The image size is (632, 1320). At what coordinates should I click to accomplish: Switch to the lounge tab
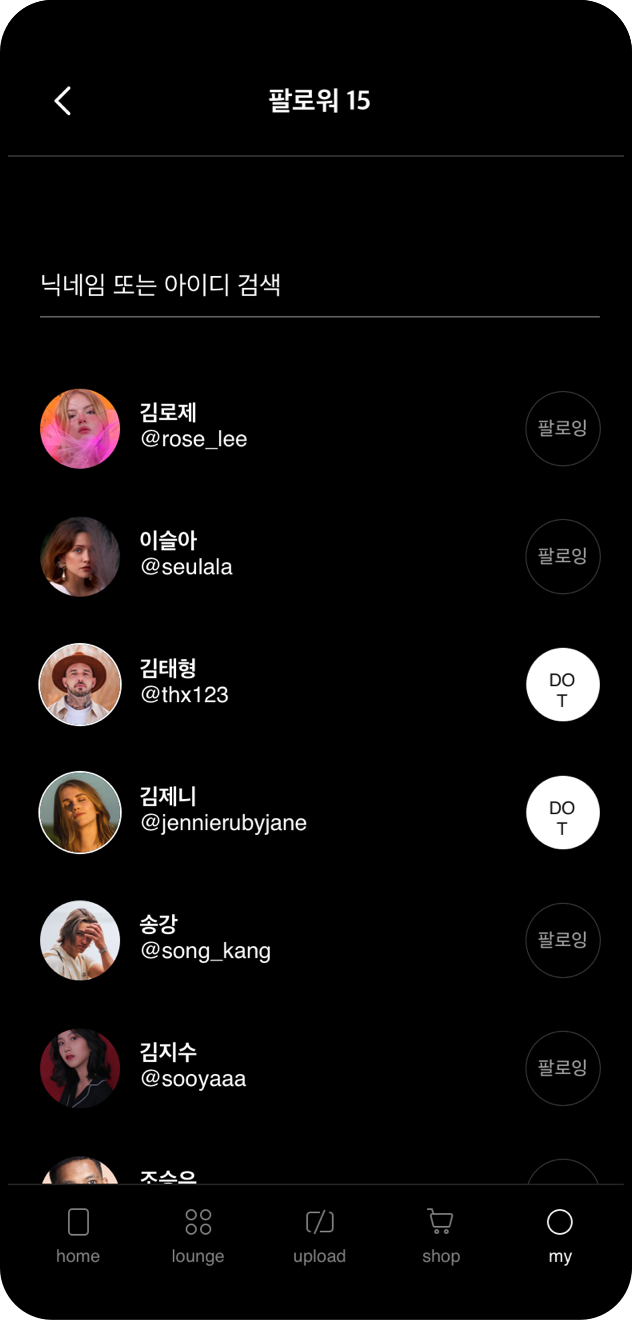pyautogui.click(x=198, y=1235)
